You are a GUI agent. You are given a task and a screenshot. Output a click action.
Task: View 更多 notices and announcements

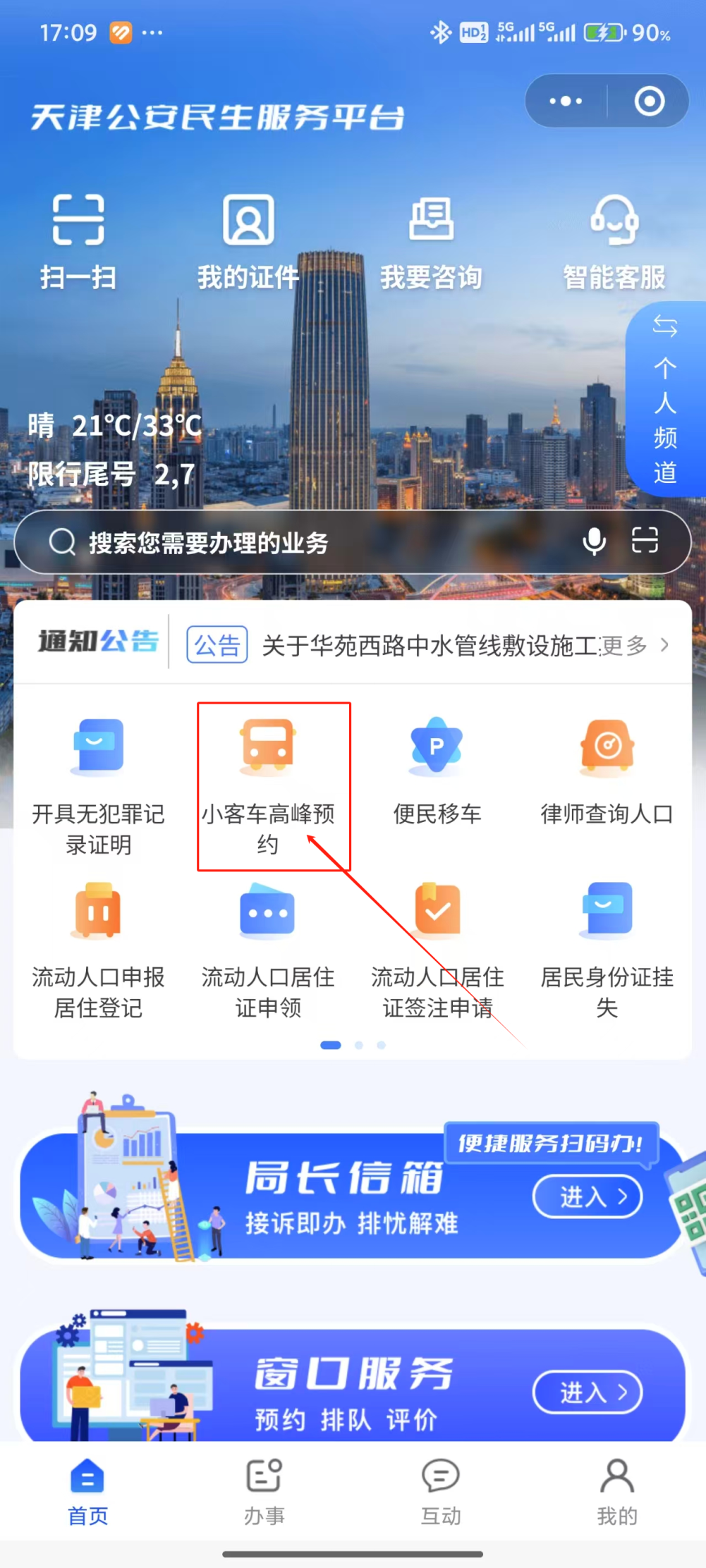[634, 645]
